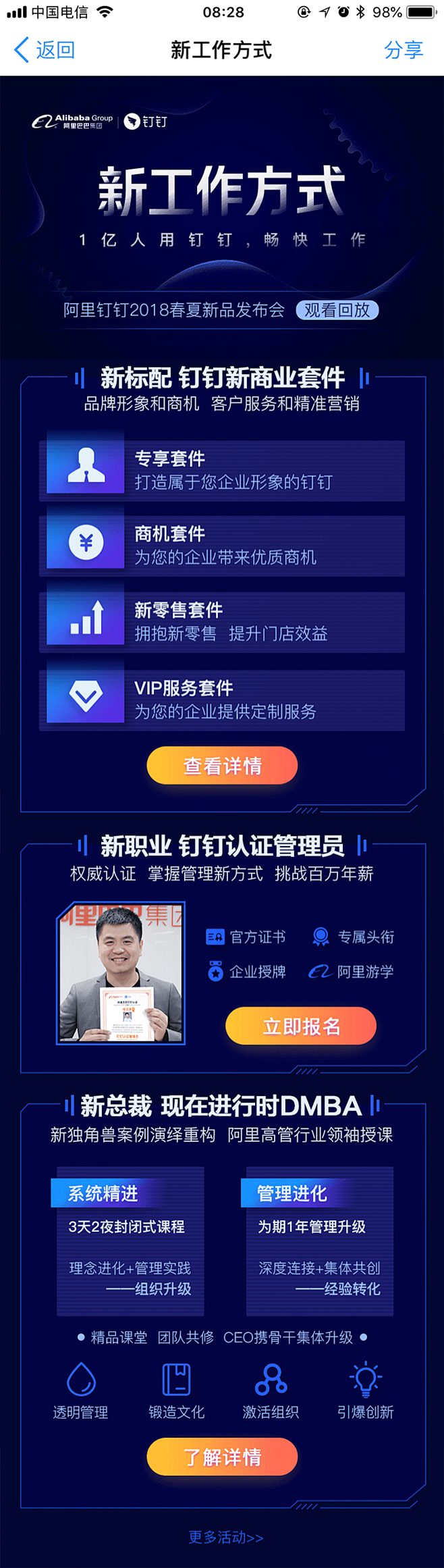
Task: Select the 新零售套件 row
Action: pos(222,622)
